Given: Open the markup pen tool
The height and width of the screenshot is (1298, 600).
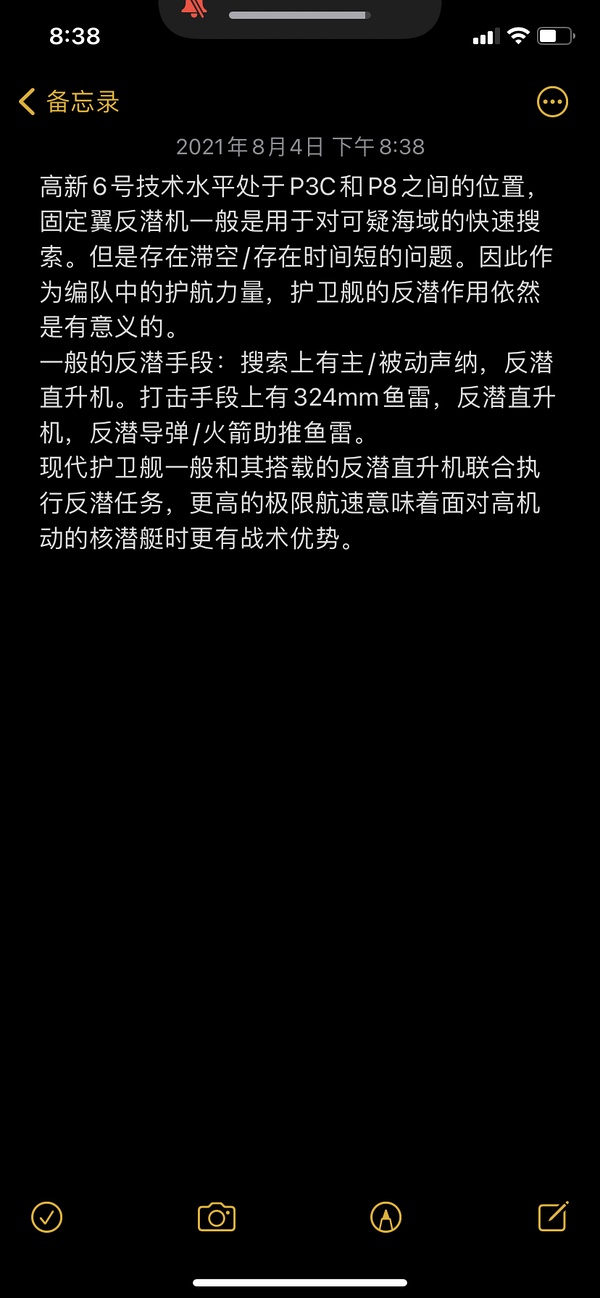Looking at the screenshot, I should coord(385,1216).
